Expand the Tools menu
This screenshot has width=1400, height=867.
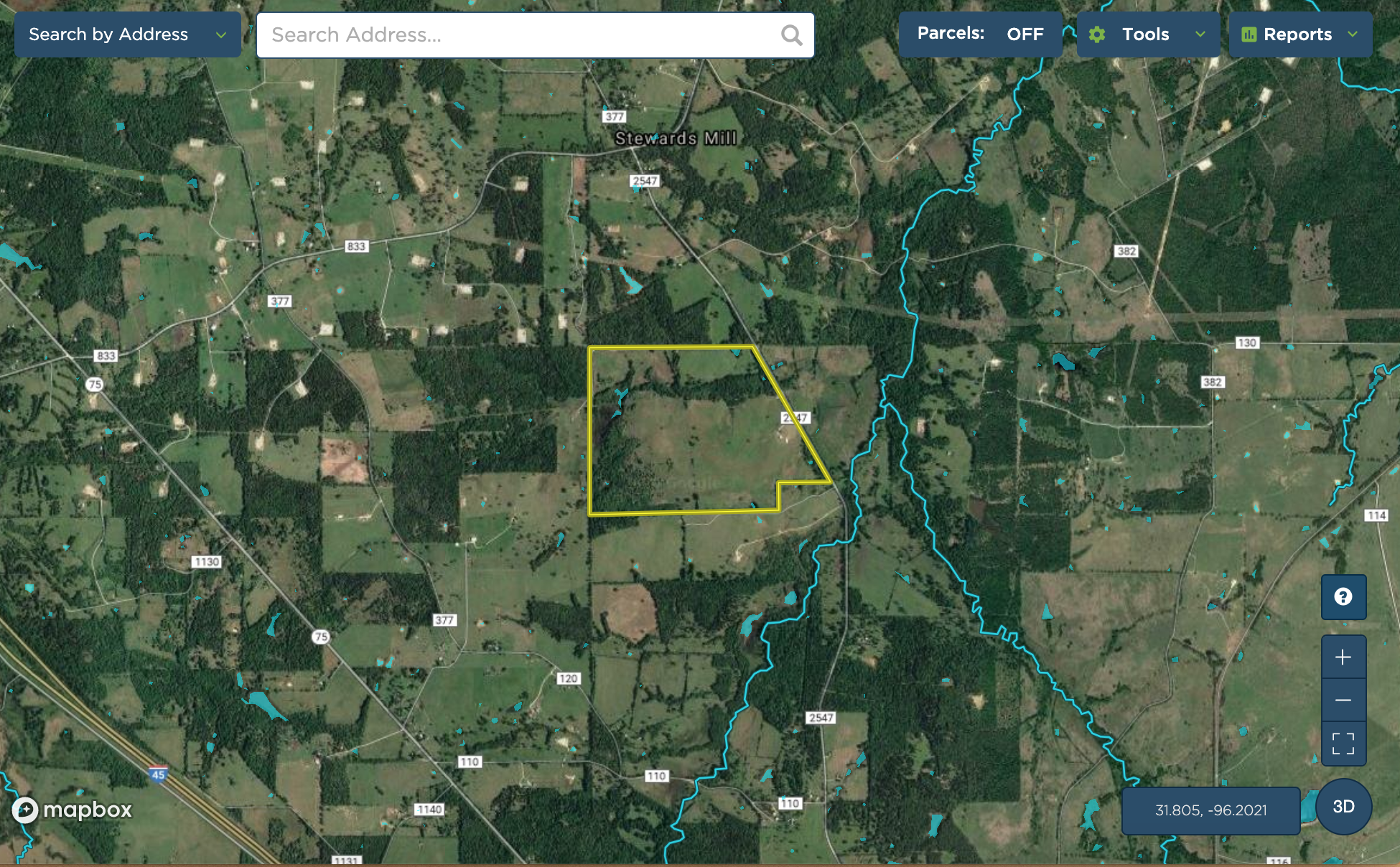click(1147, 34)
